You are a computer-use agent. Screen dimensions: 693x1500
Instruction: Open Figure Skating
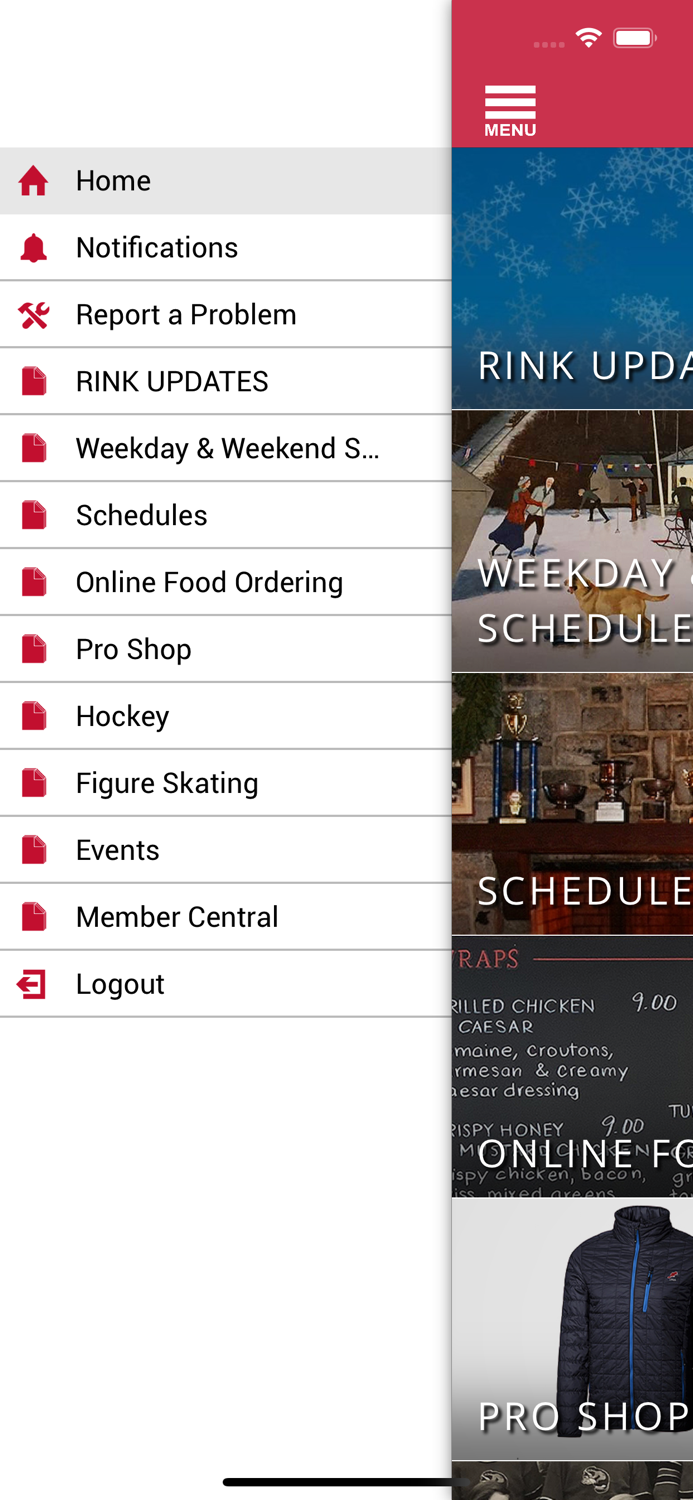point(225,784)
